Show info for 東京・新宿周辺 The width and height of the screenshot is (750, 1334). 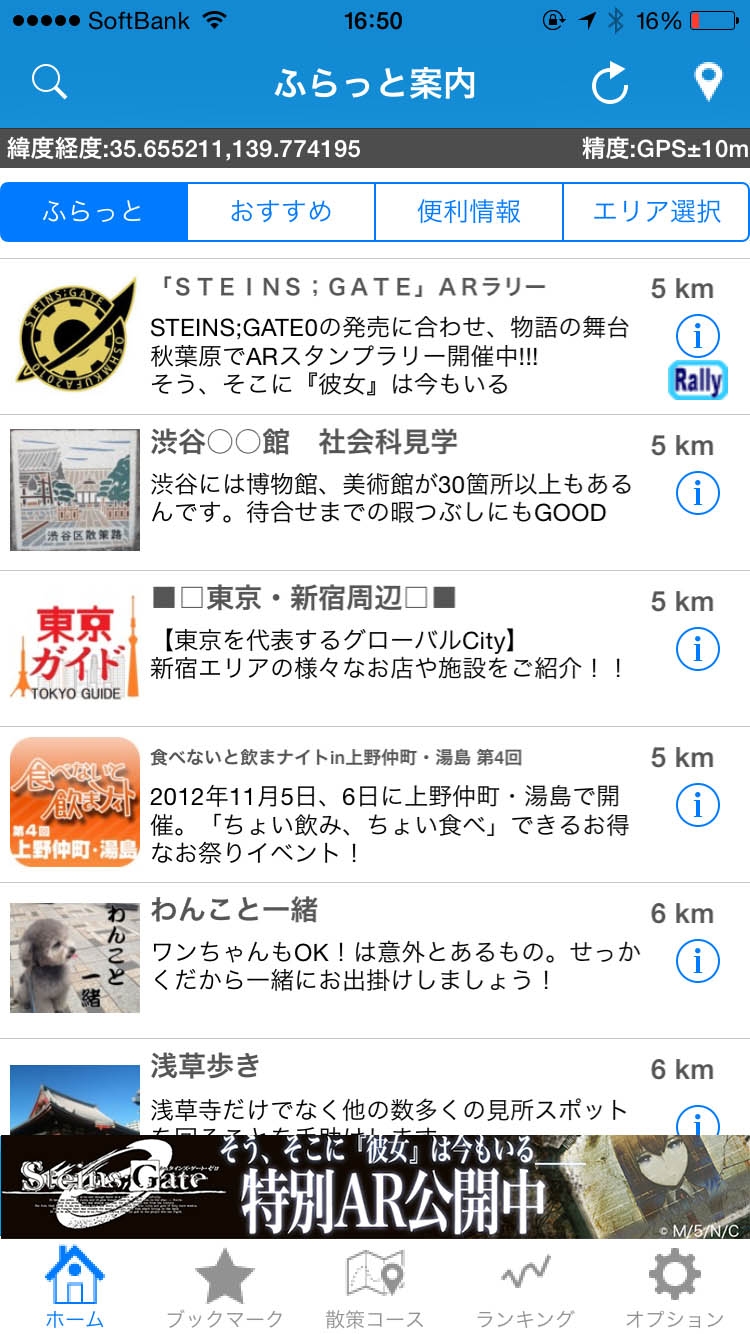pyautogui.click(x=698, y=649)
